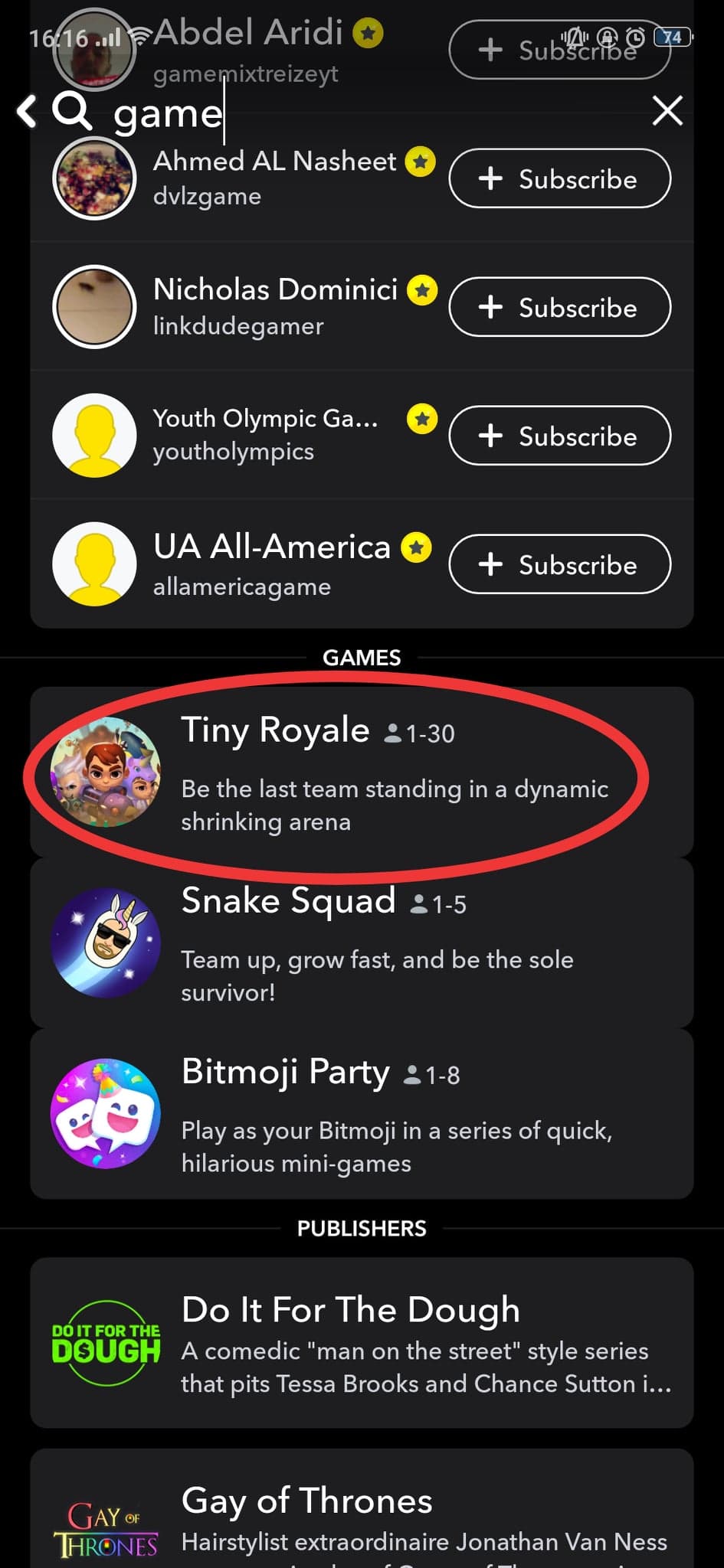
Task: Start the Bitmoji Party game
Action: click(362, 1114)
